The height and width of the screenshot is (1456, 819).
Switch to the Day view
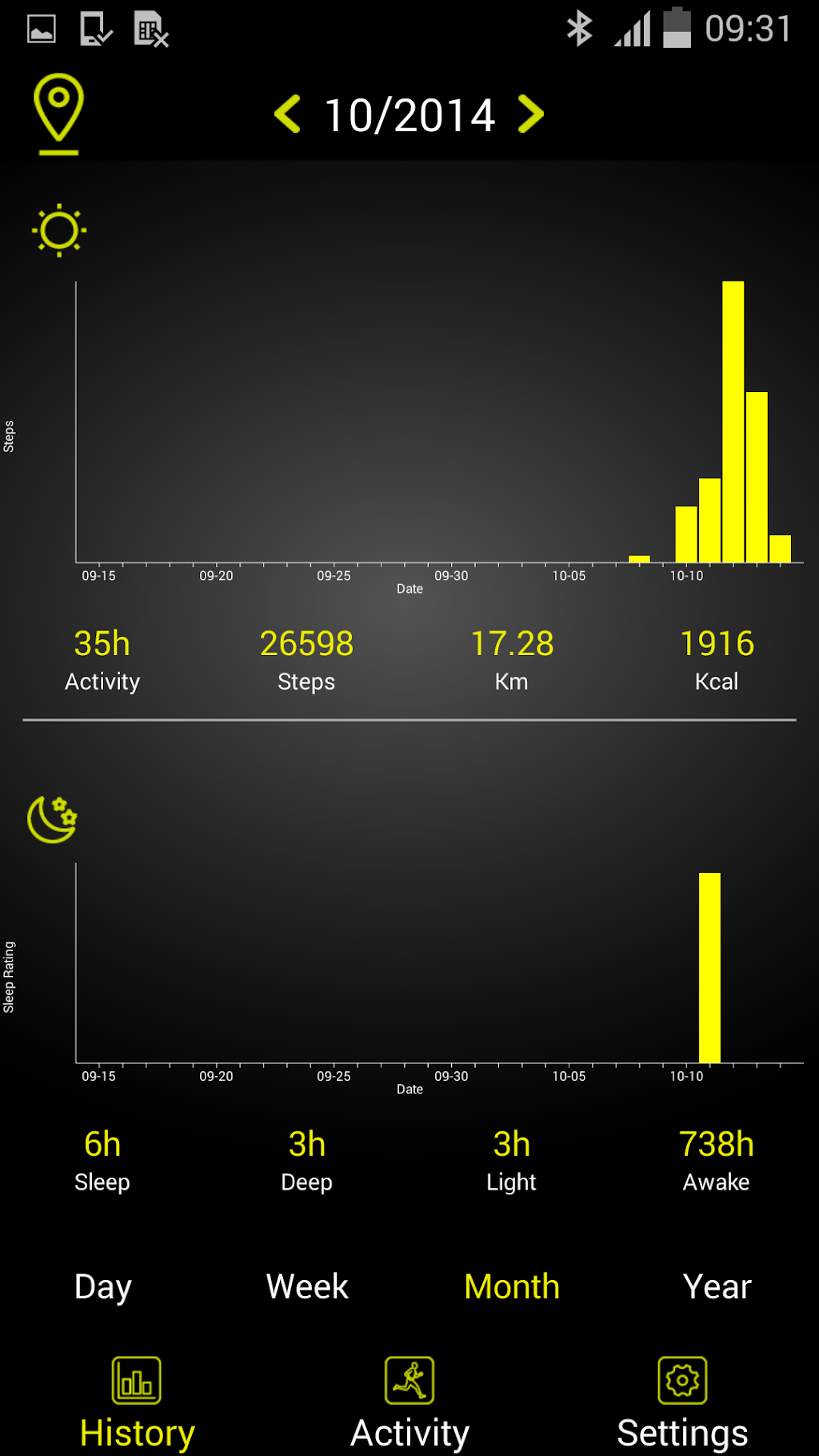[x=102, y=1286]
